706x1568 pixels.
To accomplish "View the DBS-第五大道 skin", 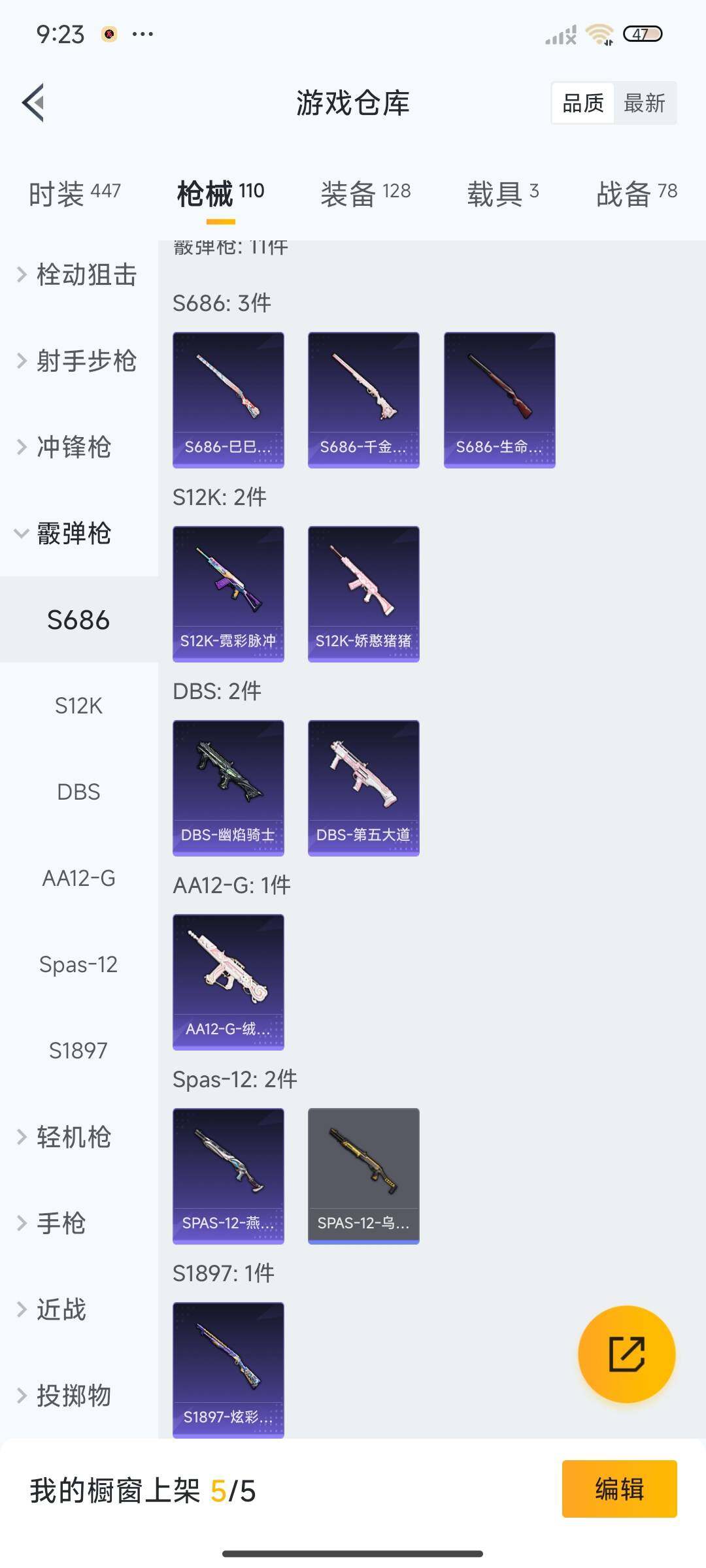I will tap(363, 787).
